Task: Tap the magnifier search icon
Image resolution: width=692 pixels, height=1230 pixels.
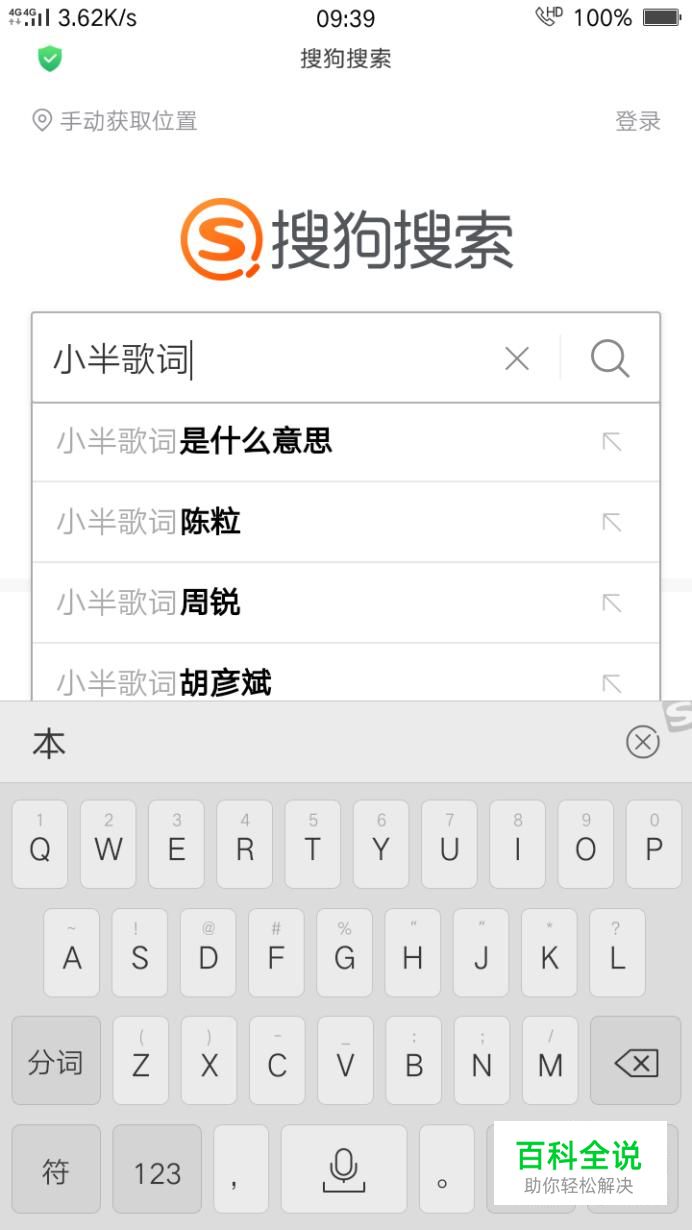Action: [610, 359]
